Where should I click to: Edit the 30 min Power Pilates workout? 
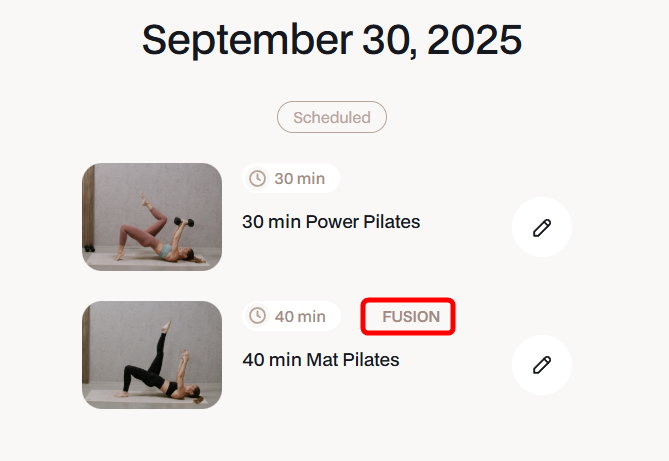click(x=541, y=228)
